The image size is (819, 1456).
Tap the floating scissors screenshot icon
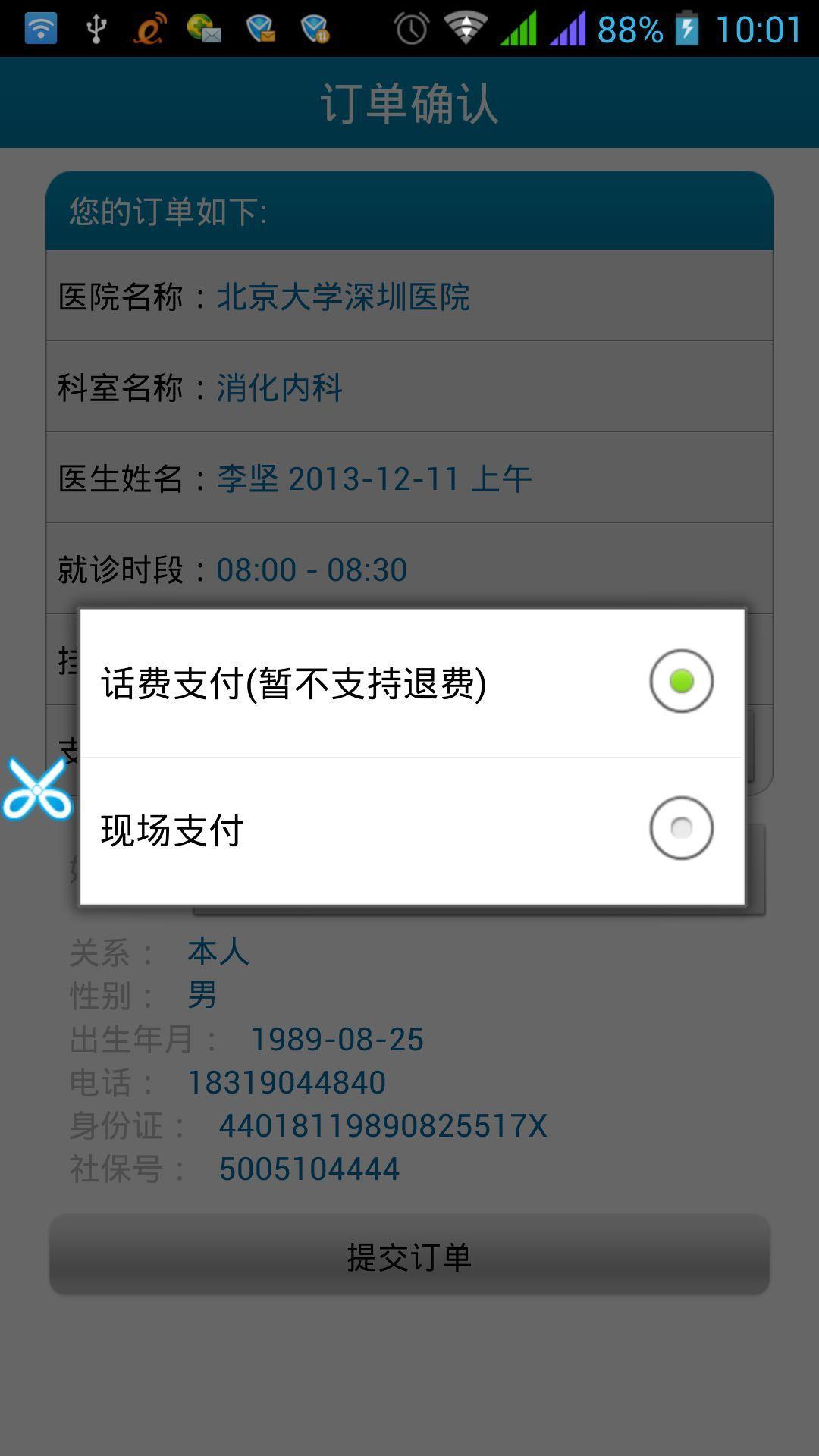pos(36,789)
